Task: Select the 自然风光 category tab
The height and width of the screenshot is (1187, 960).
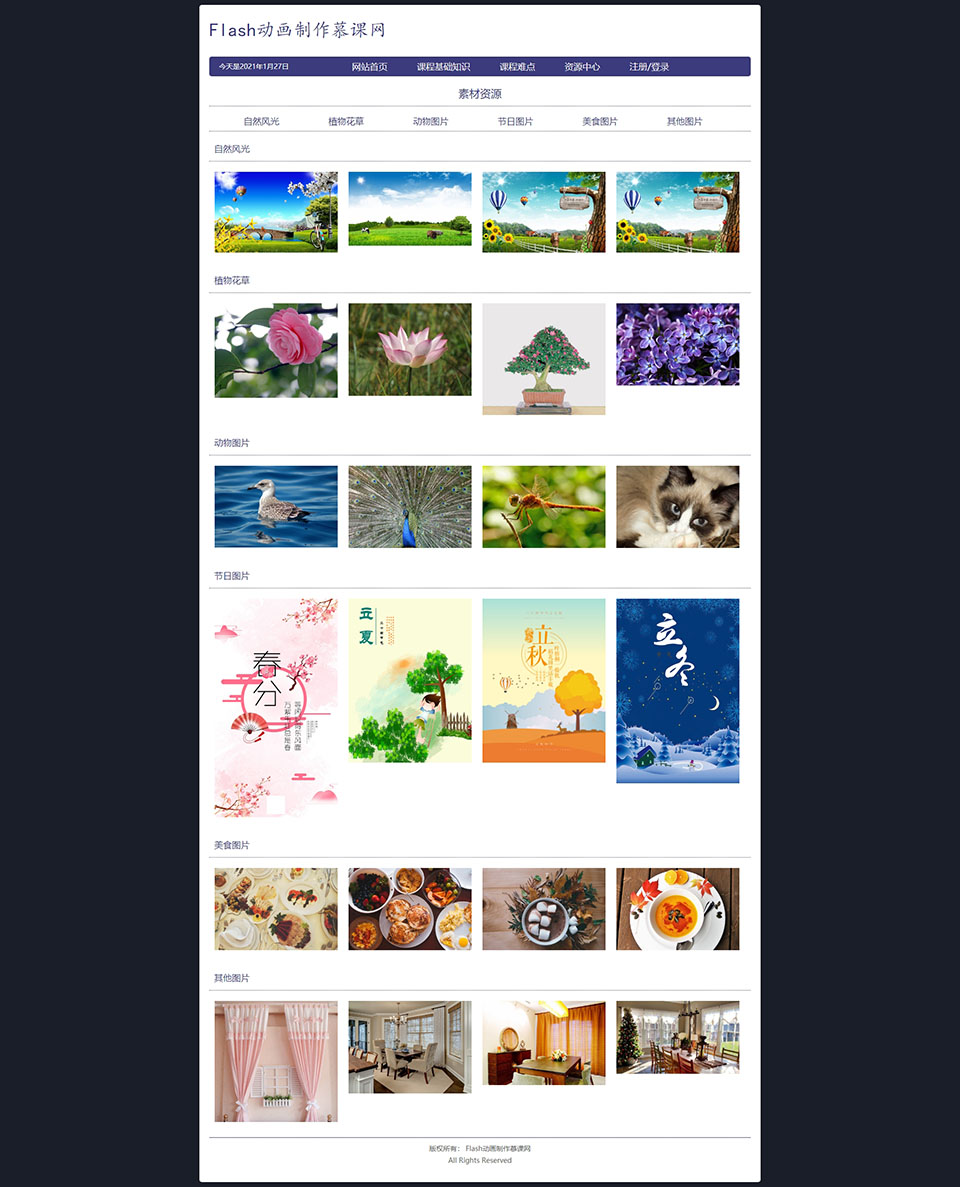Action: [261, 121]
